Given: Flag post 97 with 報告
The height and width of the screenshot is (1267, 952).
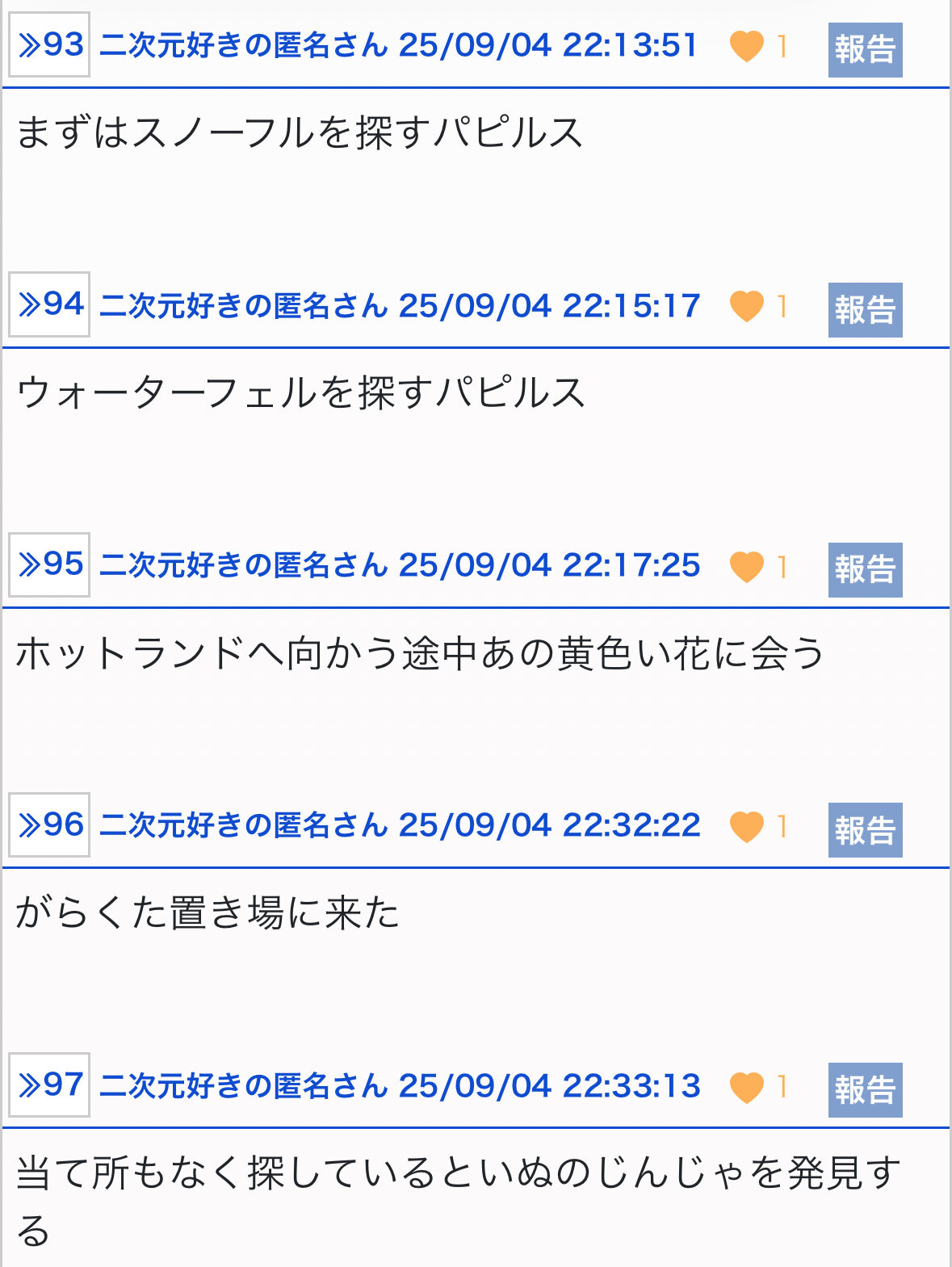Looking at the screenshot, I should 865,1090.
